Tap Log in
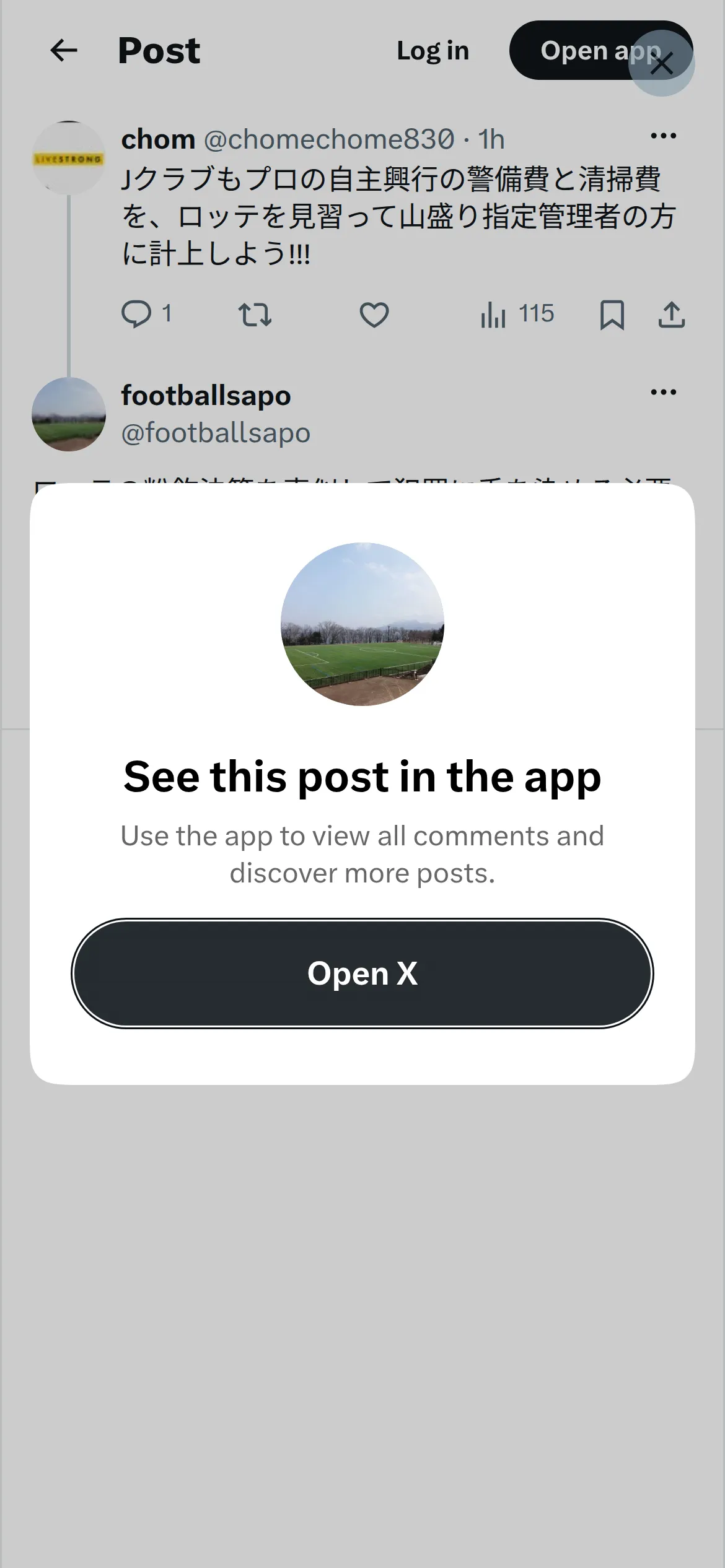The image size is (725, 1568). click(x=433, y=51)
